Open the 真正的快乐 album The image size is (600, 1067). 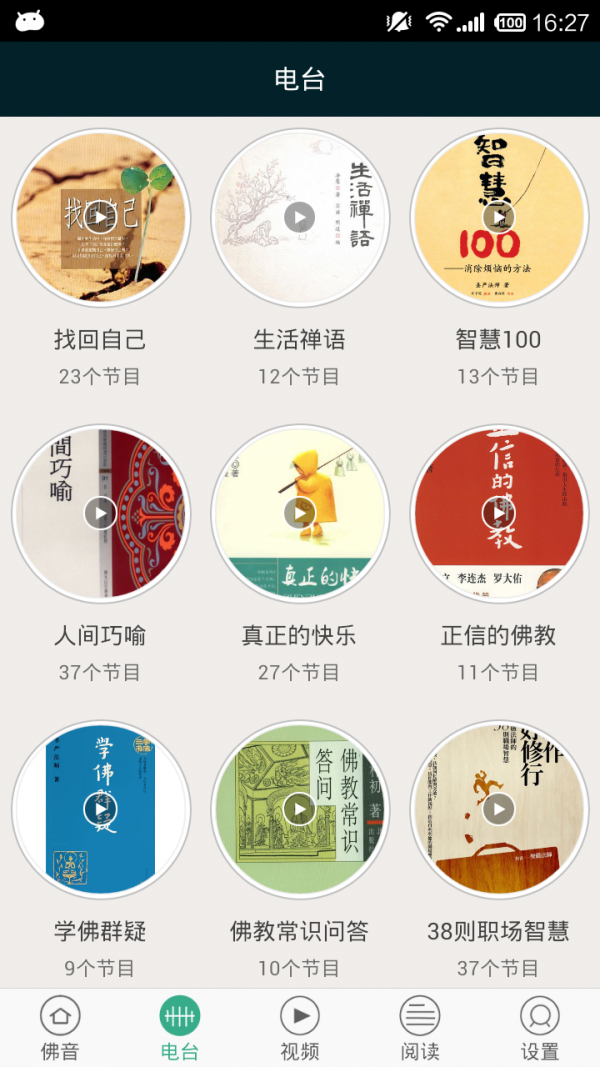(300, 513)
